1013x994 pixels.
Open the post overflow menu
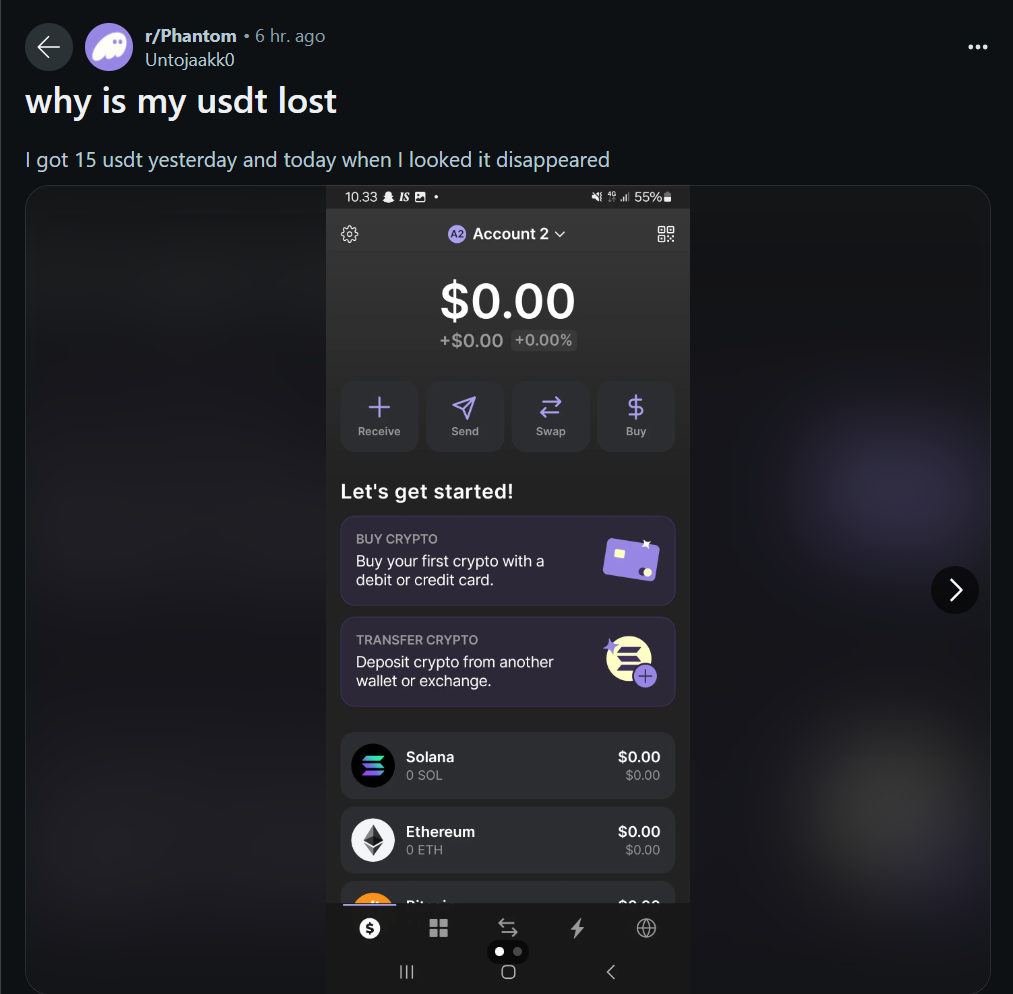977,47
